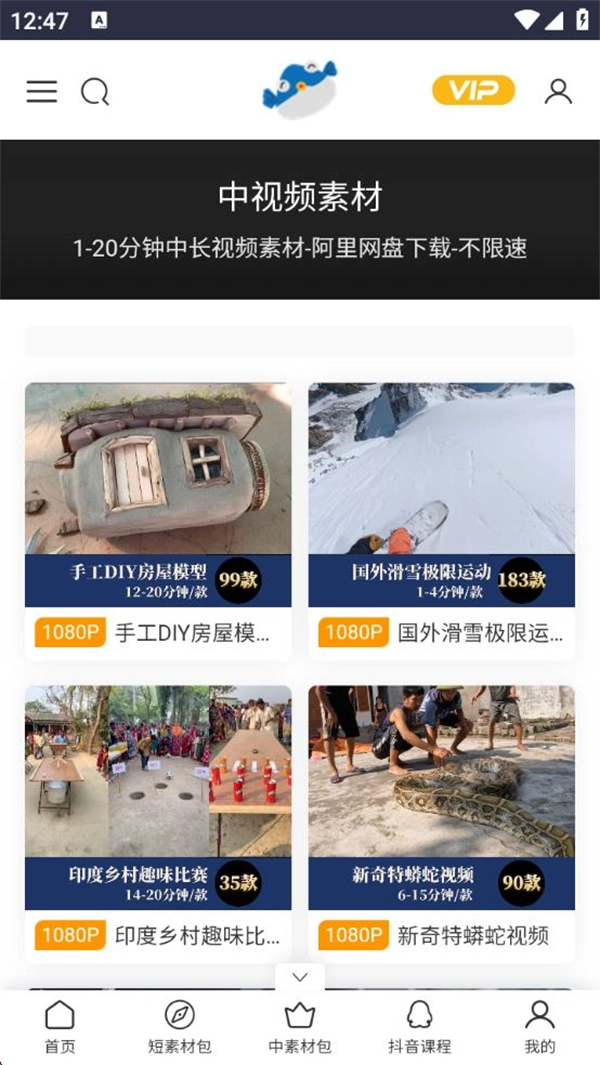Open the 我的 tab

pyautogui.click(x=539, y=1027)
